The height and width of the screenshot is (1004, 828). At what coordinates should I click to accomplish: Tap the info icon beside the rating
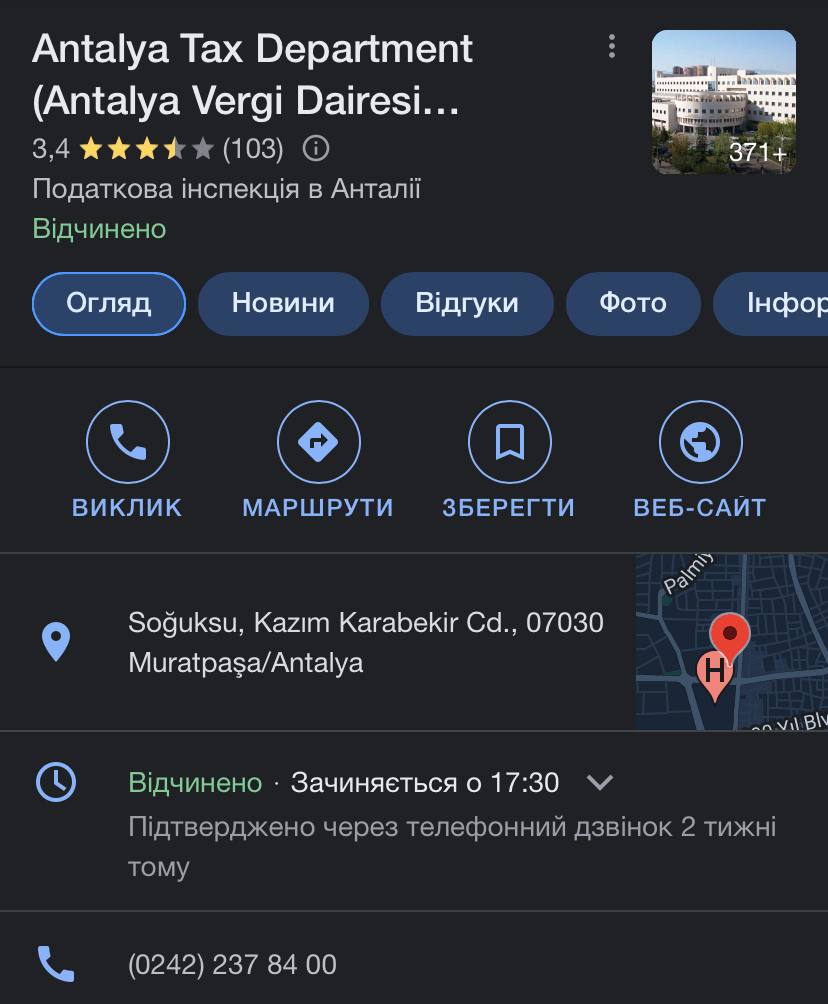point(315,149)
